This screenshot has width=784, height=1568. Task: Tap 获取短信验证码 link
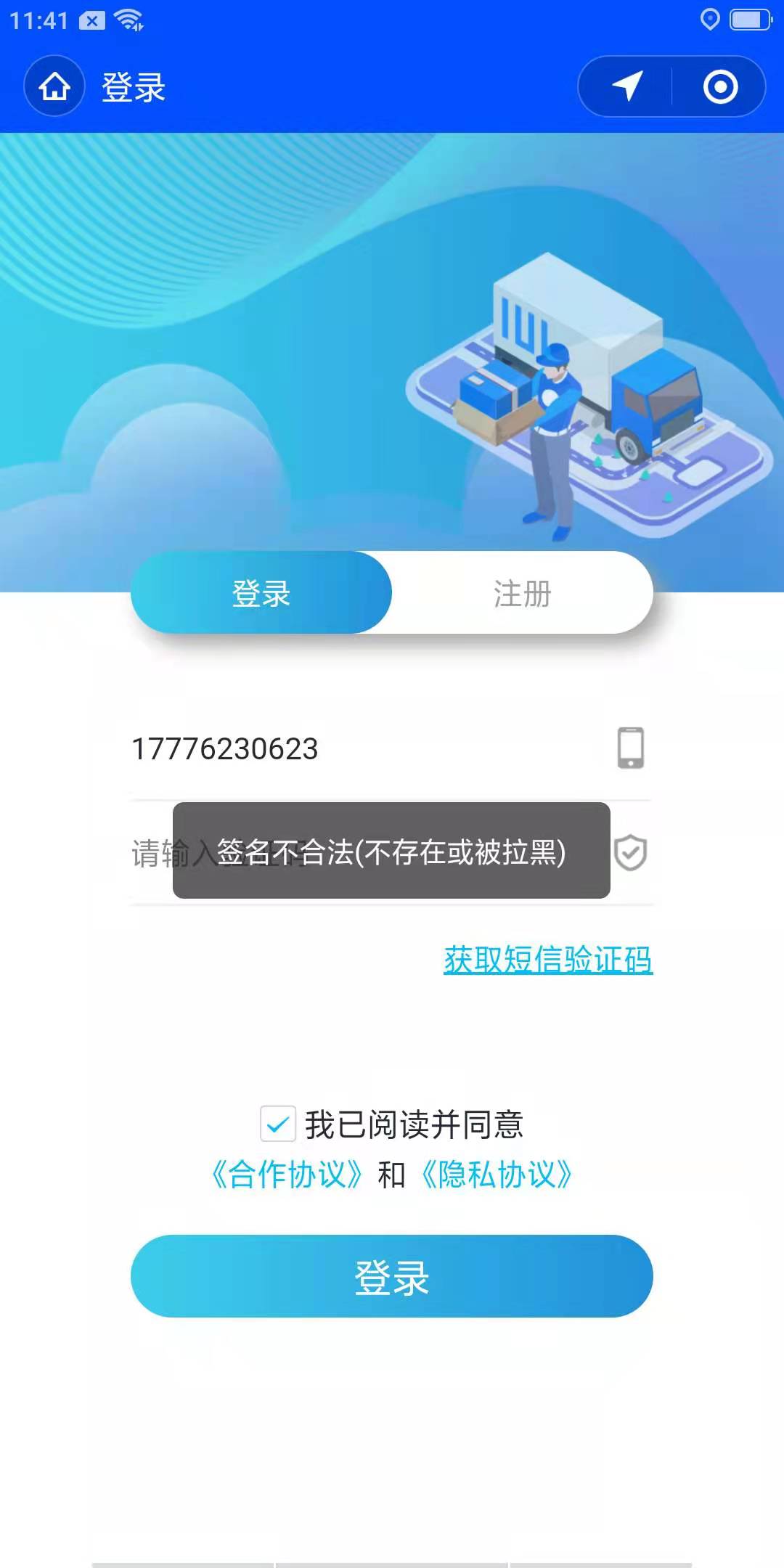[548, 960]
